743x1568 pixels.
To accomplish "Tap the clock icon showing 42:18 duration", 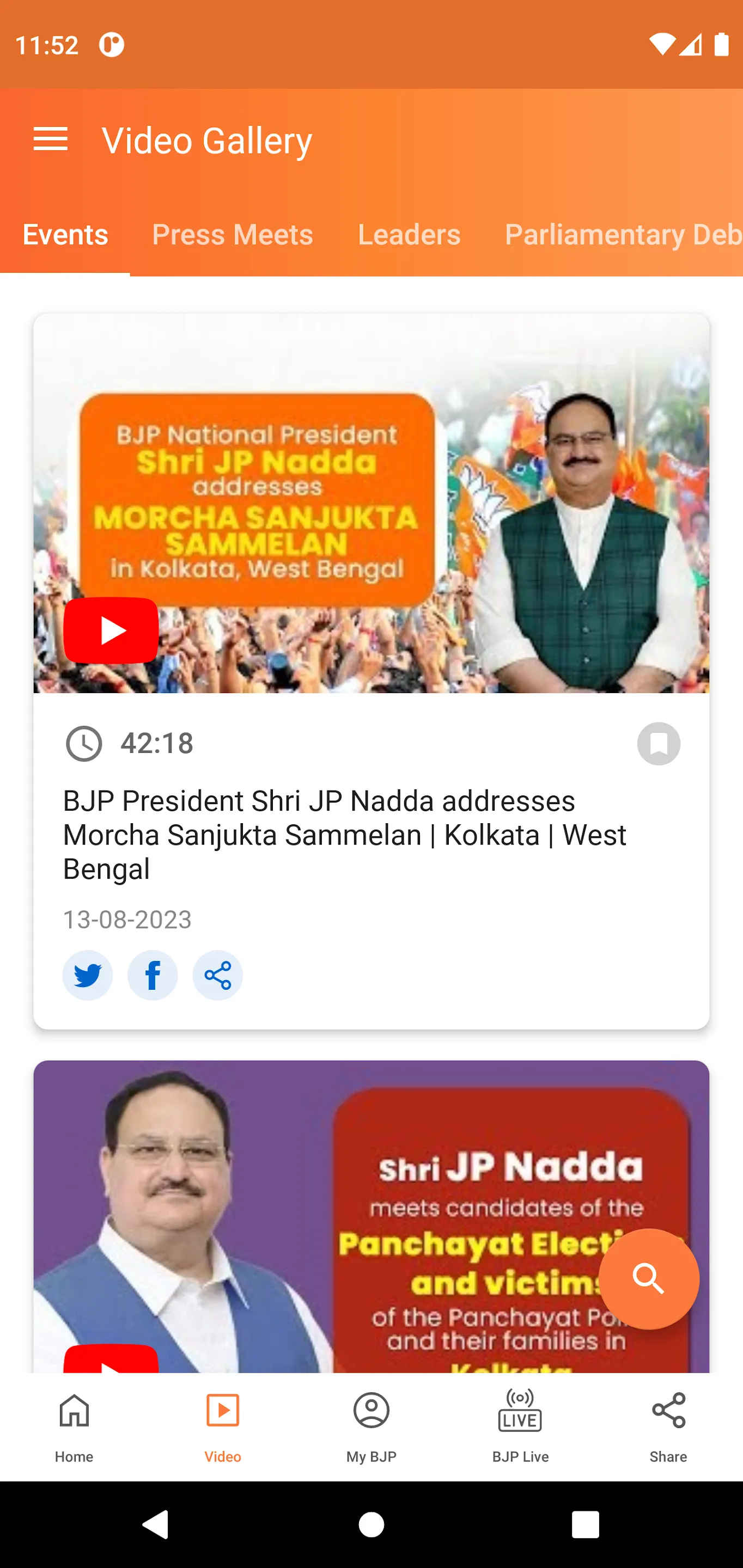I will (83, 743).
